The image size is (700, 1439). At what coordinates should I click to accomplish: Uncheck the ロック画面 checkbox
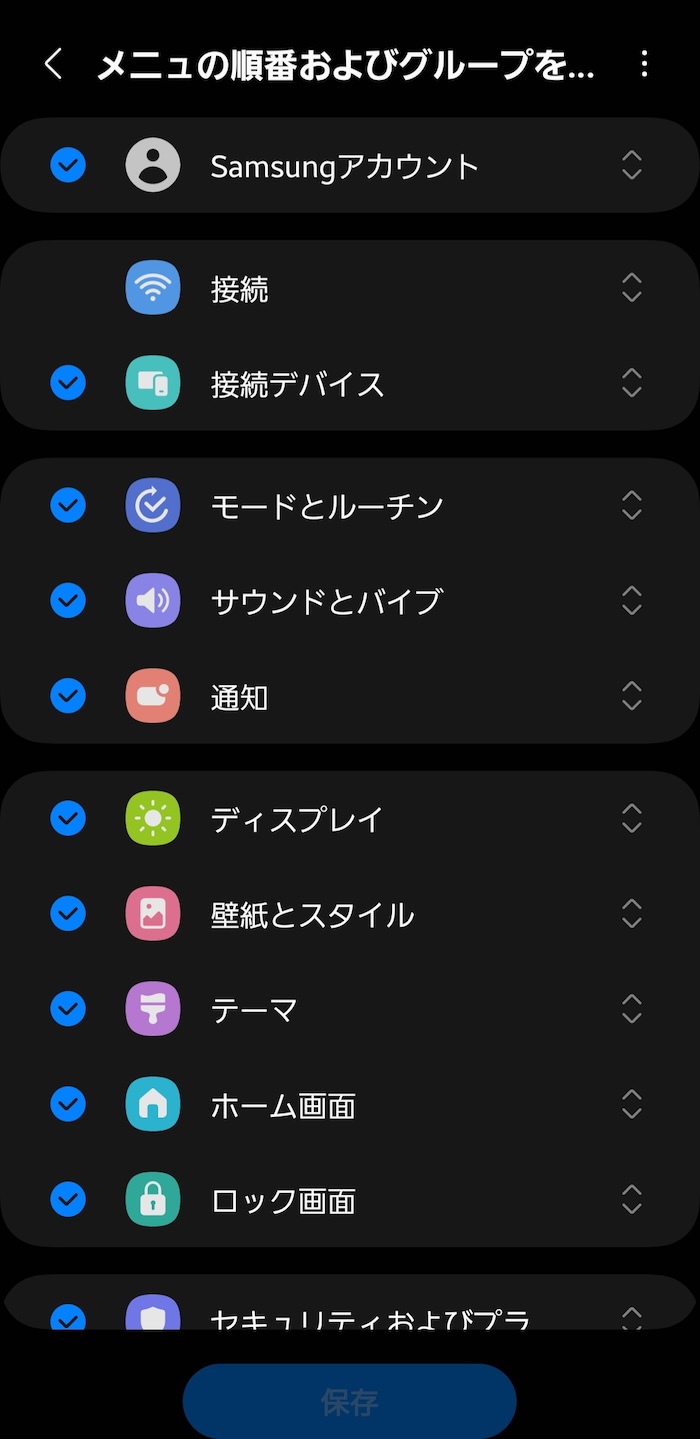(68, 1197)
